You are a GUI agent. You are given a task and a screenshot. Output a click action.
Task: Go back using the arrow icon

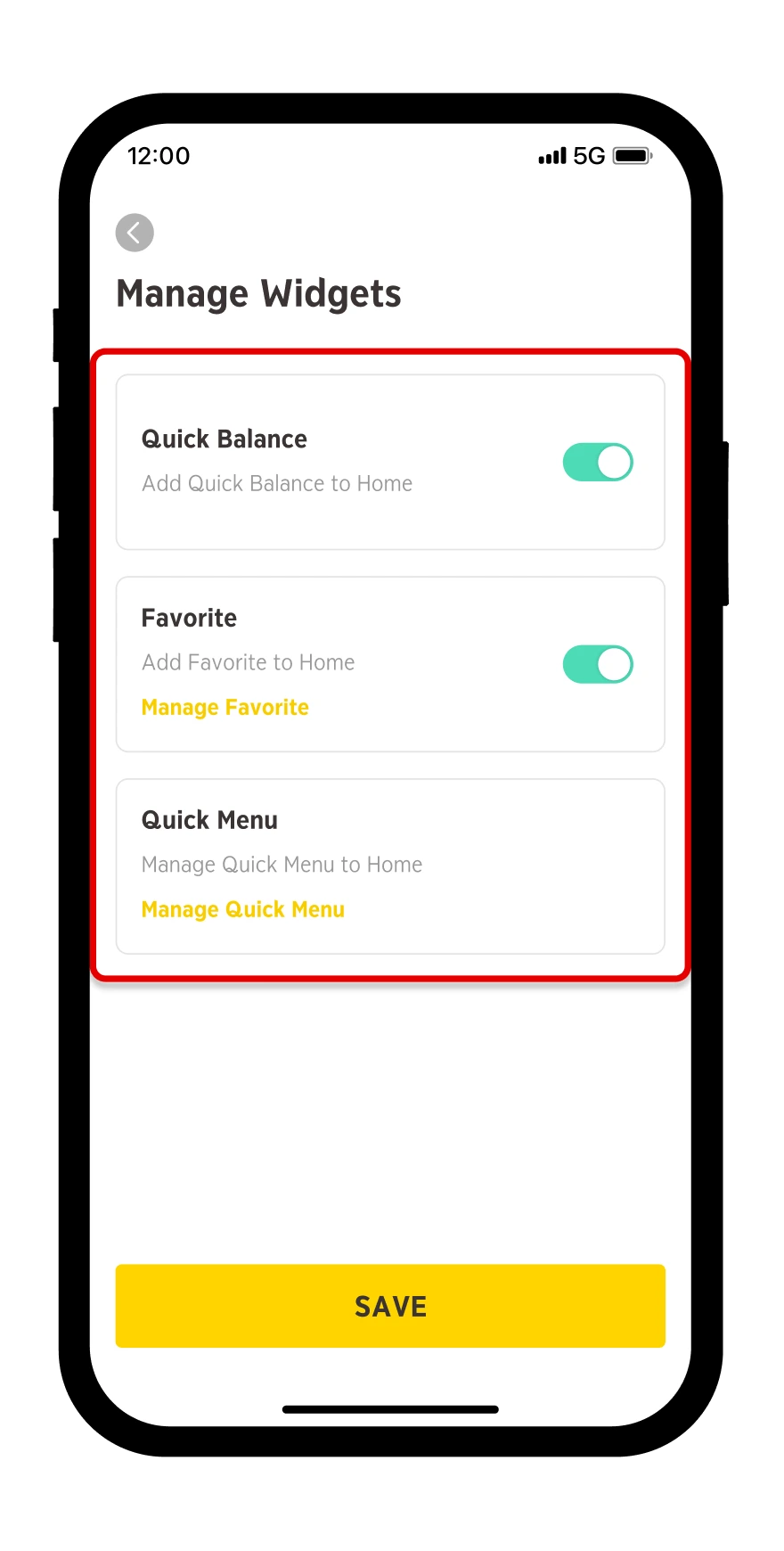[x=135, y=234]
